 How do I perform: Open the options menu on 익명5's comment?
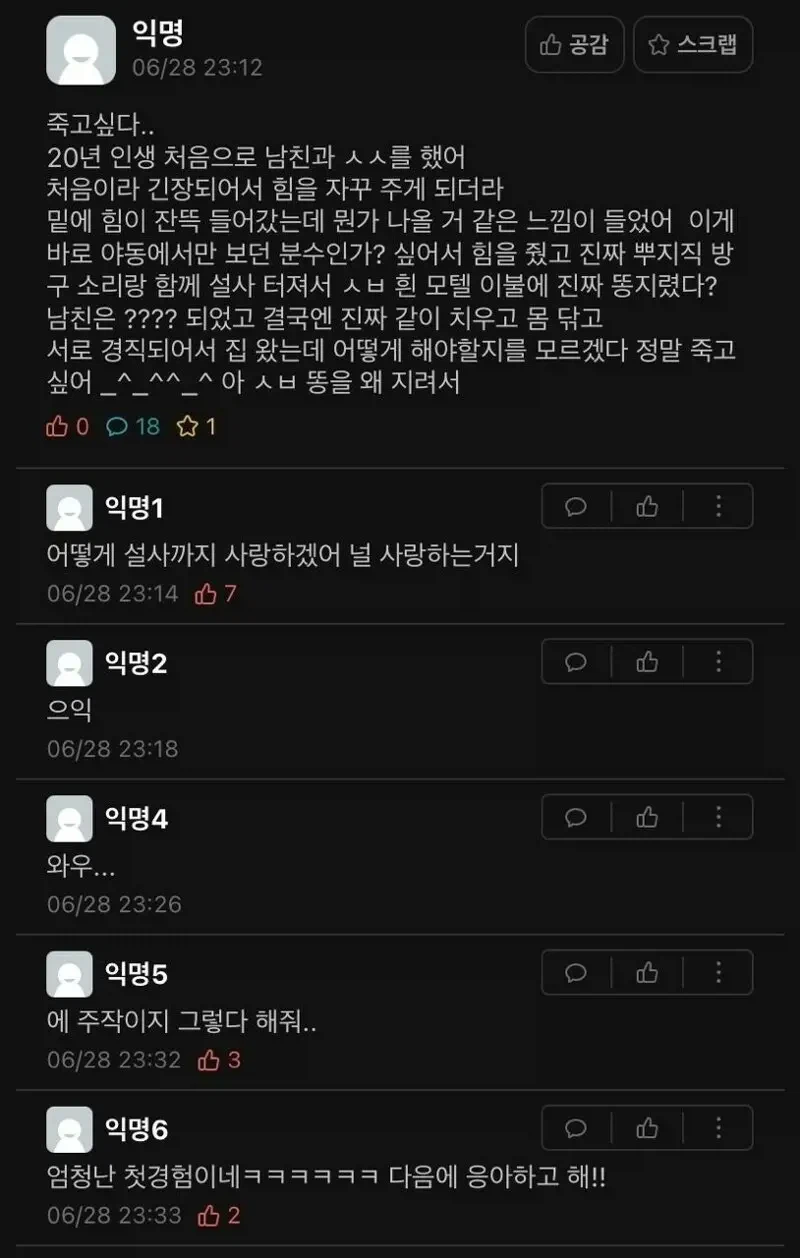pos(717,973)
